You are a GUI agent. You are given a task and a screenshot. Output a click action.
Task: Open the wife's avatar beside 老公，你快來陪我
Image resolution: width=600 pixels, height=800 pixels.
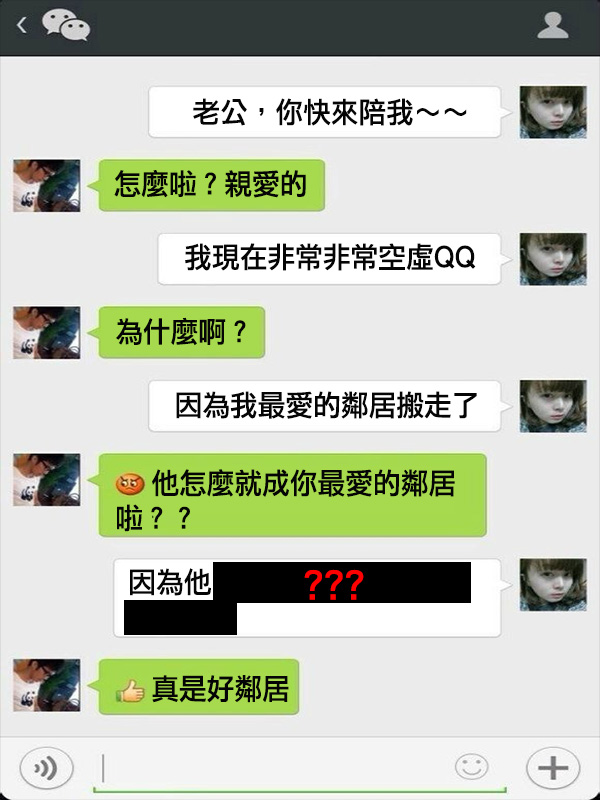tap(552, 112)
